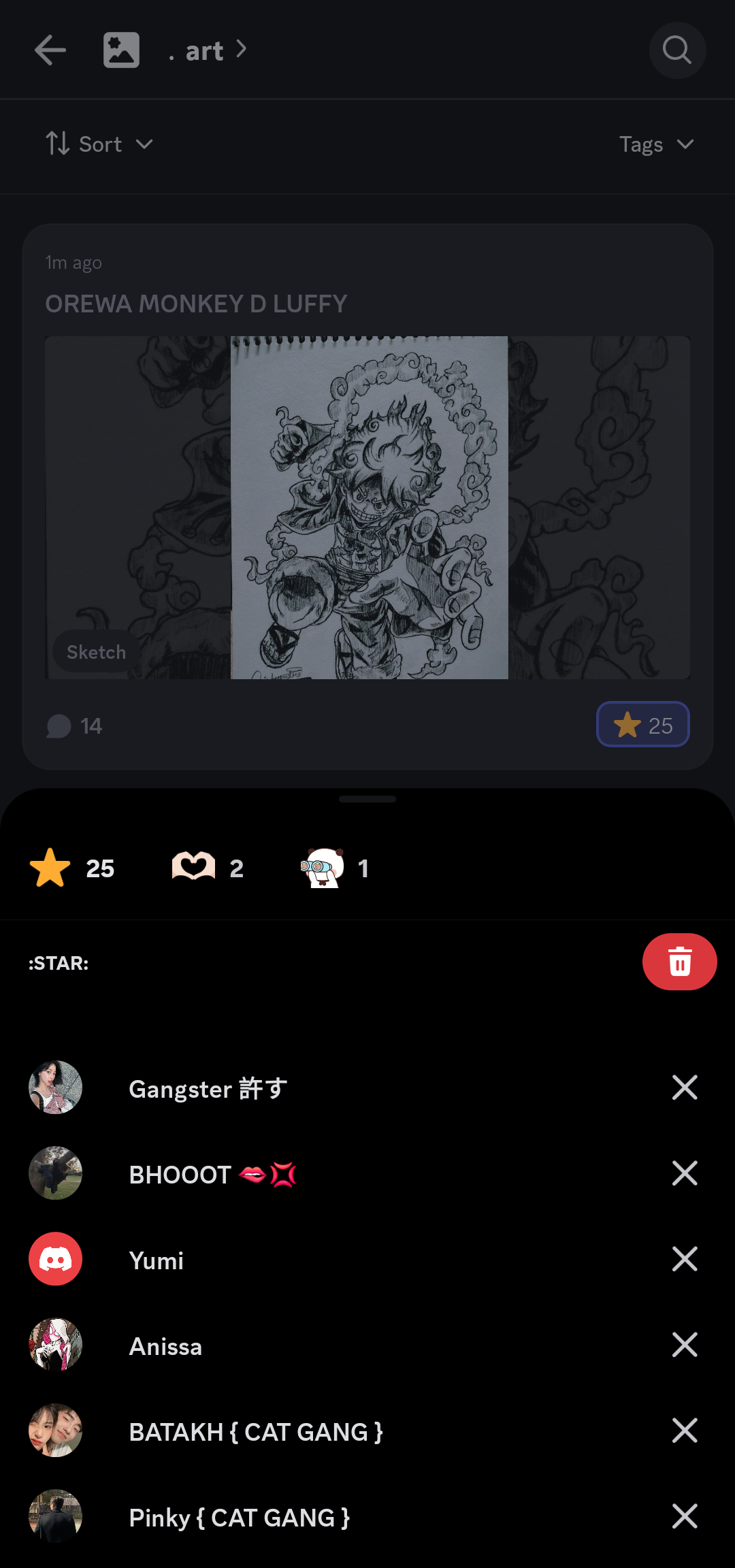Click the channel image icon next to art
This screenshot has height=1568, width=735.
[x=120, y=50]
